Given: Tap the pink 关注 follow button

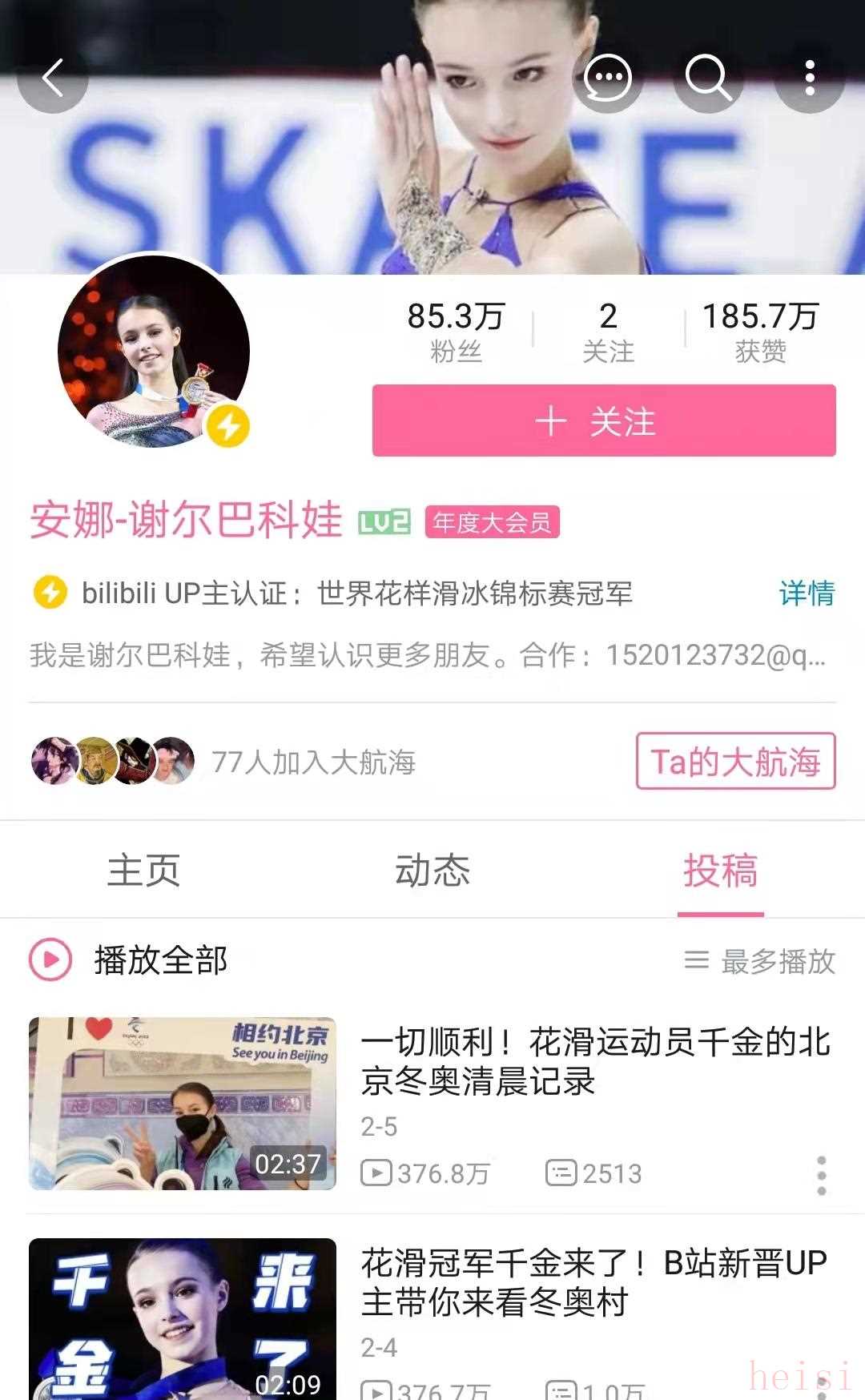Looking at the screenshot, I should click(x=604, y=420).
